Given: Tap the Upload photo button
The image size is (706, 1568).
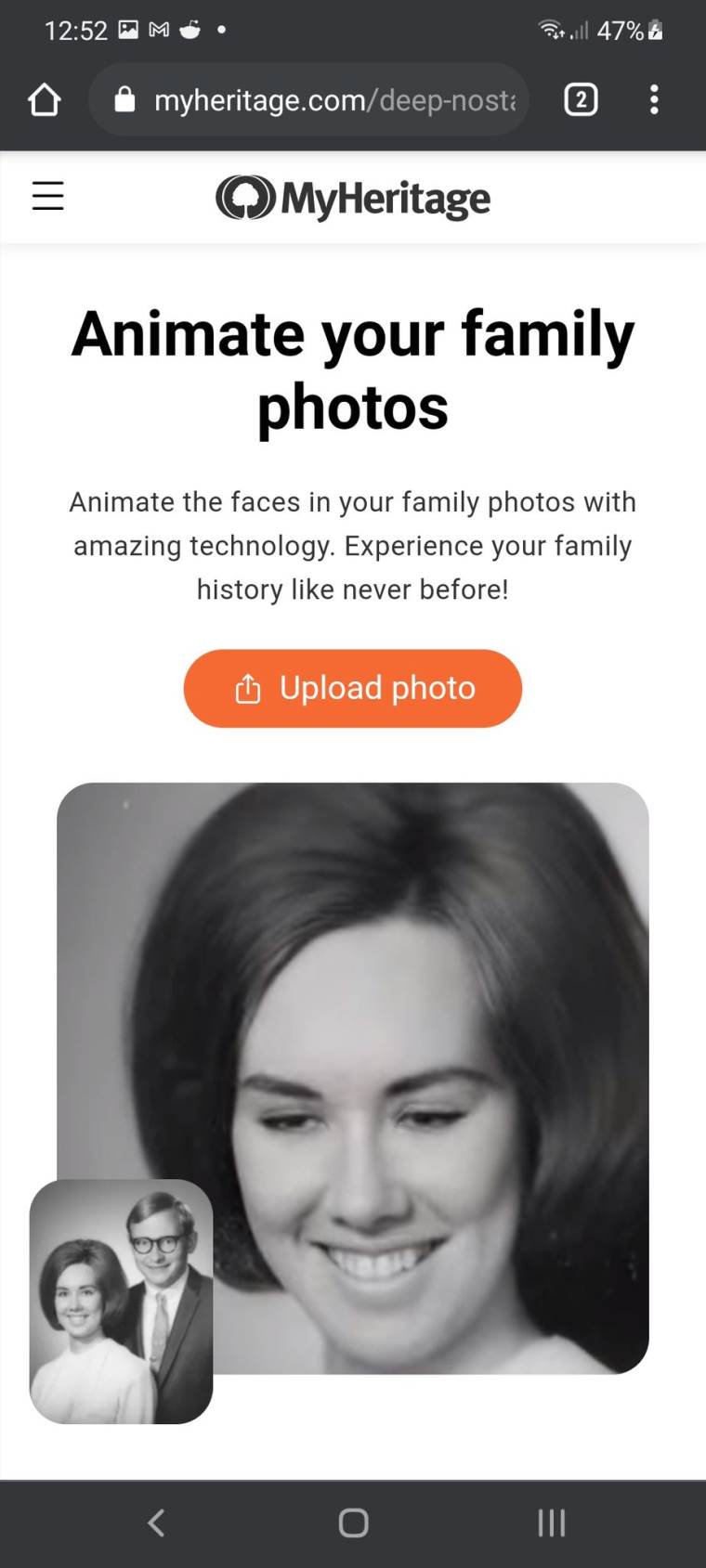Looking at the screenshot, I should (x=352, y=688).
